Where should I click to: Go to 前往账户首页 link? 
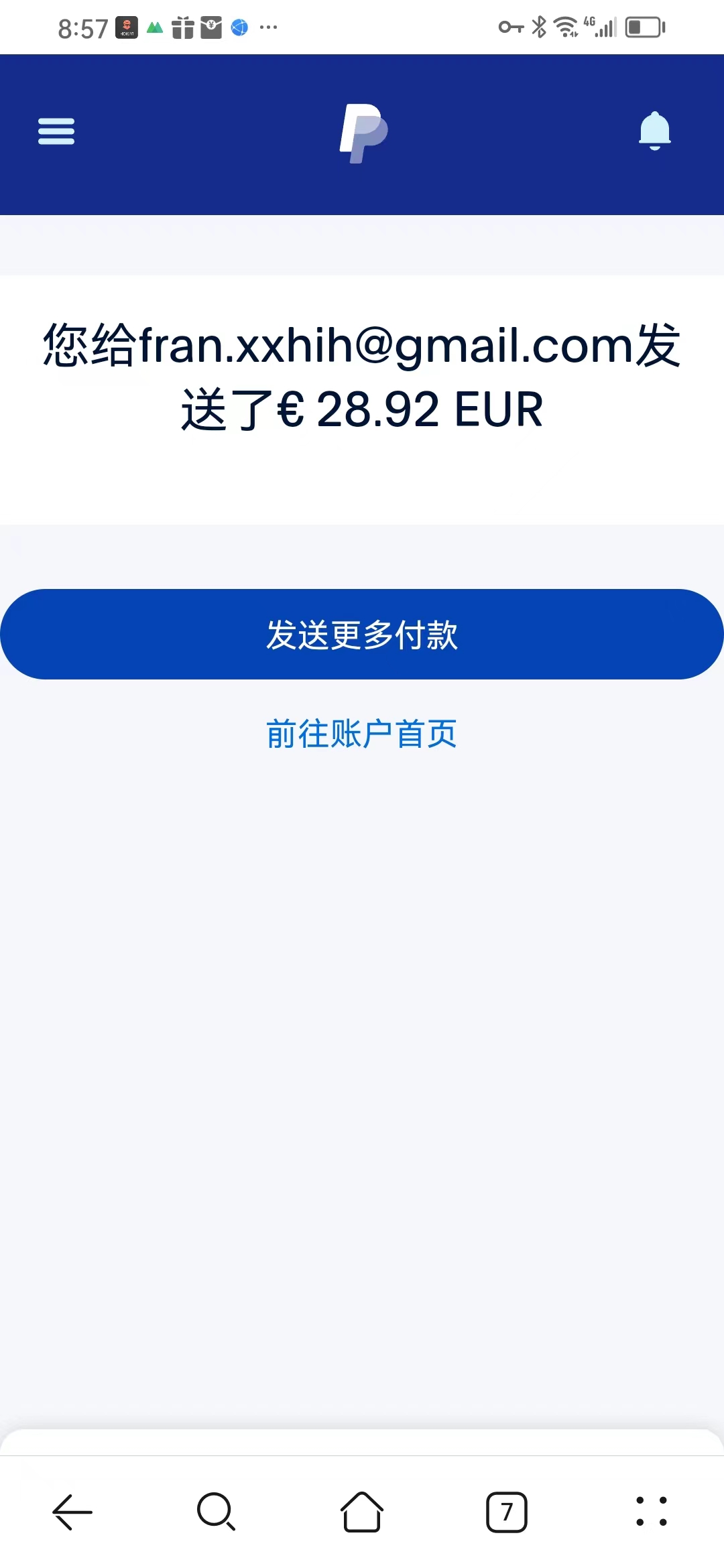tap(362, 734)
